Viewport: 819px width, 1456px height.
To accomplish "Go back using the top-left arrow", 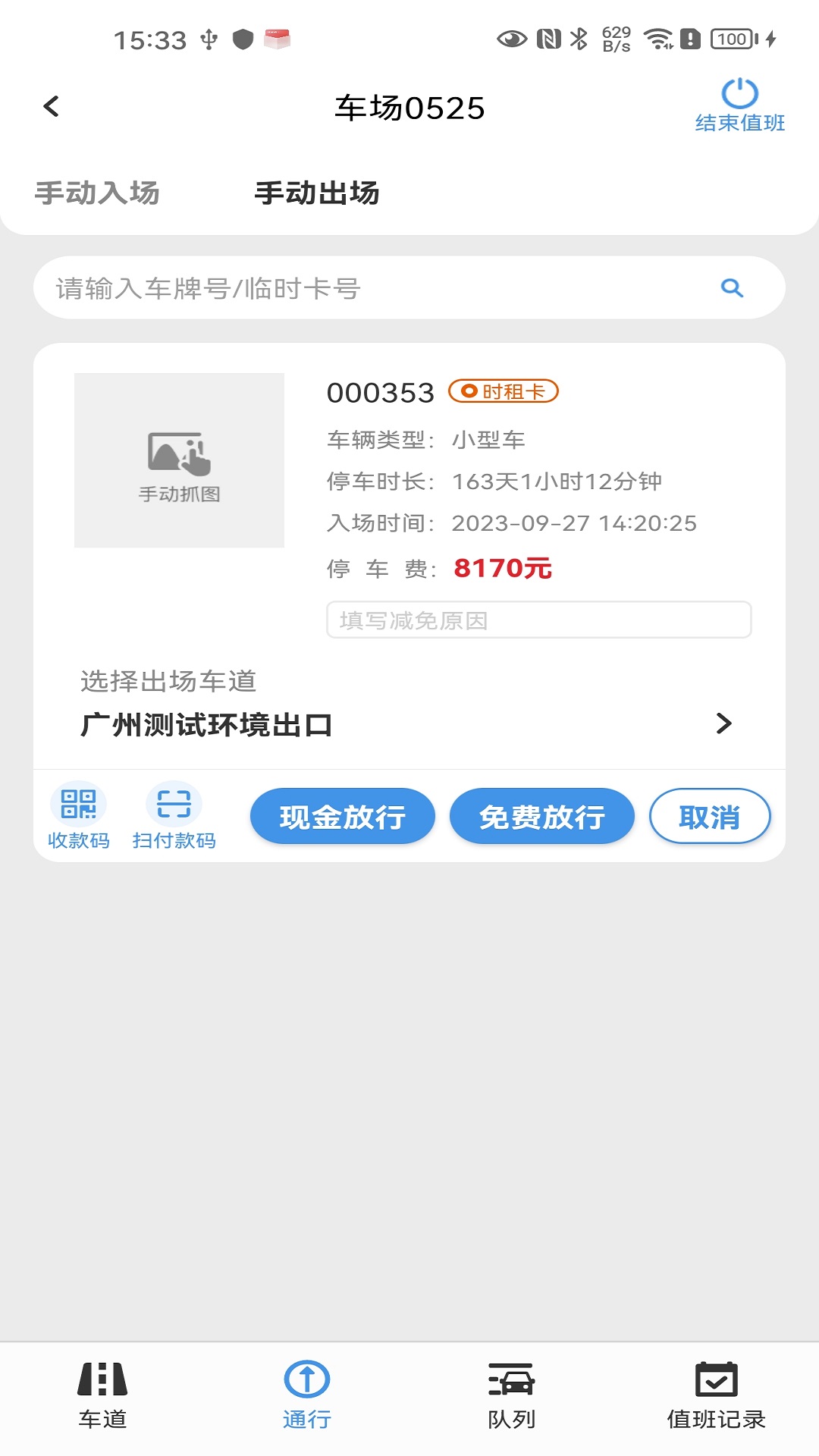I will click(x=52, y=107).
